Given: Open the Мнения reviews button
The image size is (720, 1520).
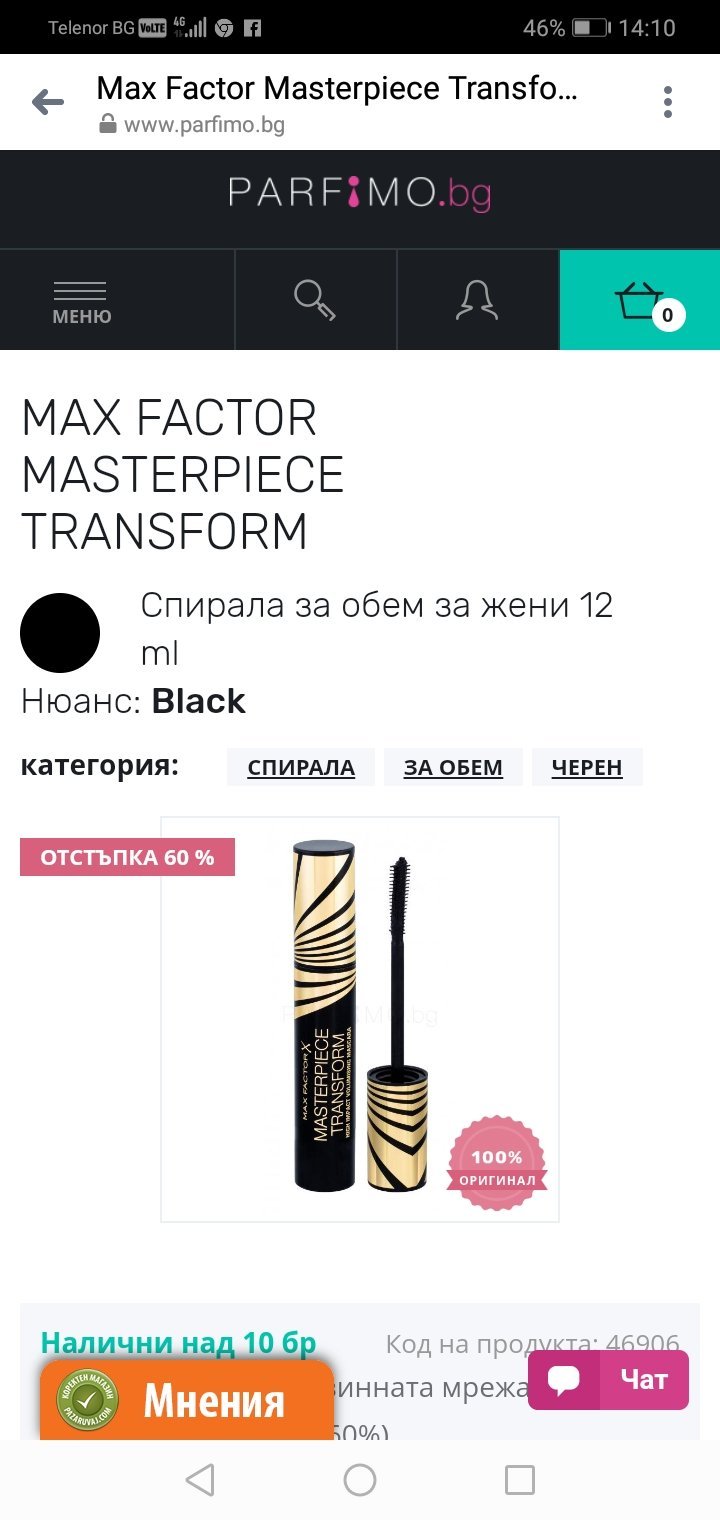Looking at the screenshot, I should click(x=186, y=1401).
